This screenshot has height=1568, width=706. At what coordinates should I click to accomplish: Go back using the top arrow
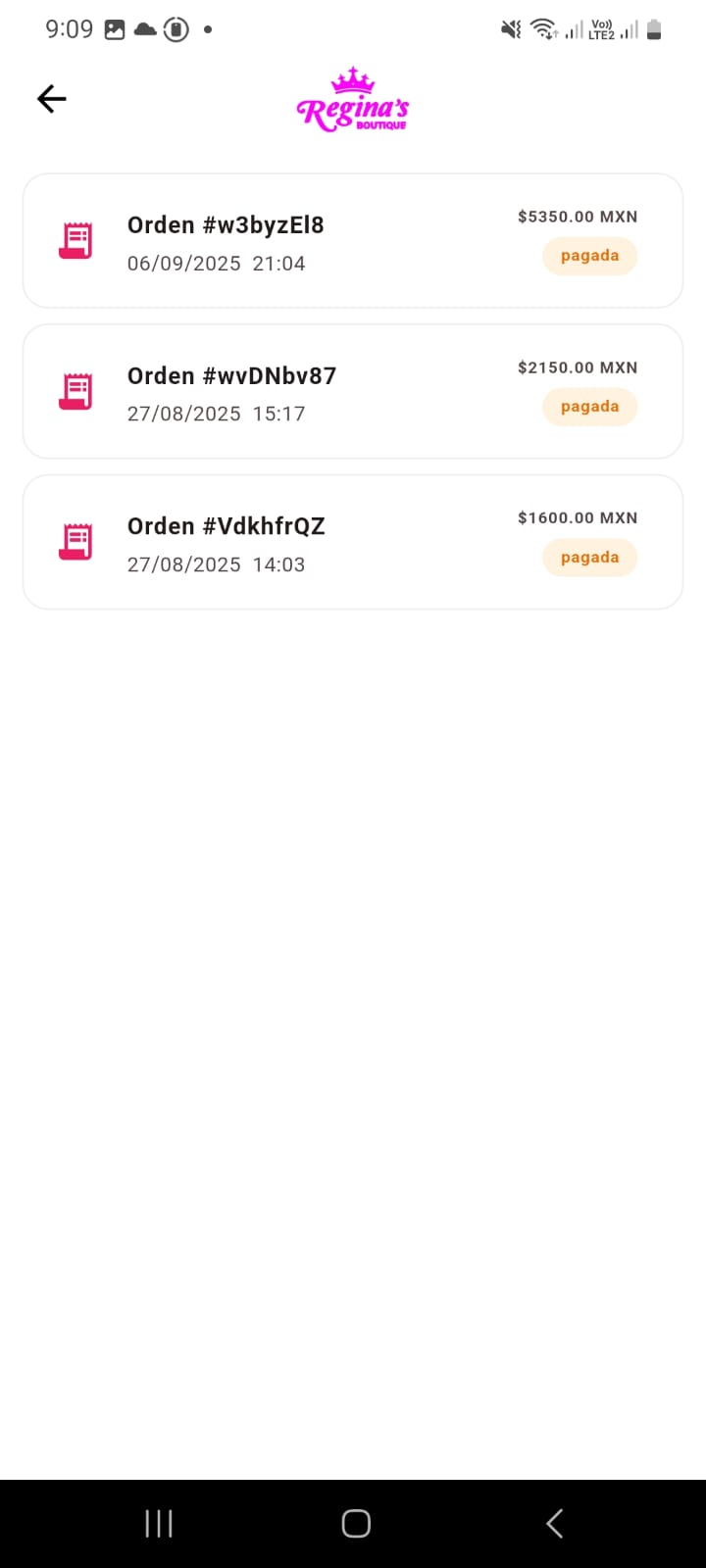pos(52,98)
